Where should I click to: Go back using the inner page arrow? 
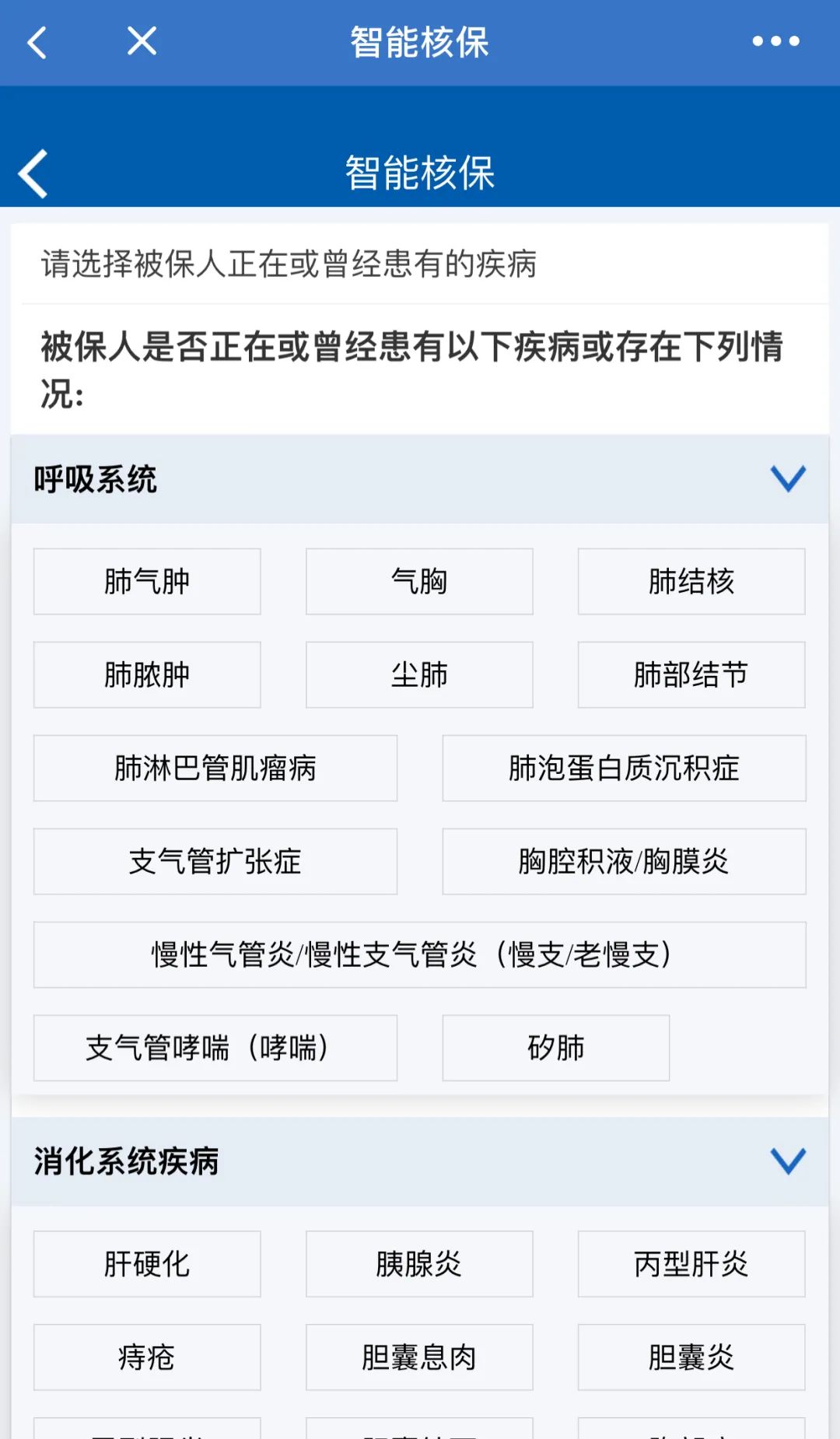pos(34,173)
